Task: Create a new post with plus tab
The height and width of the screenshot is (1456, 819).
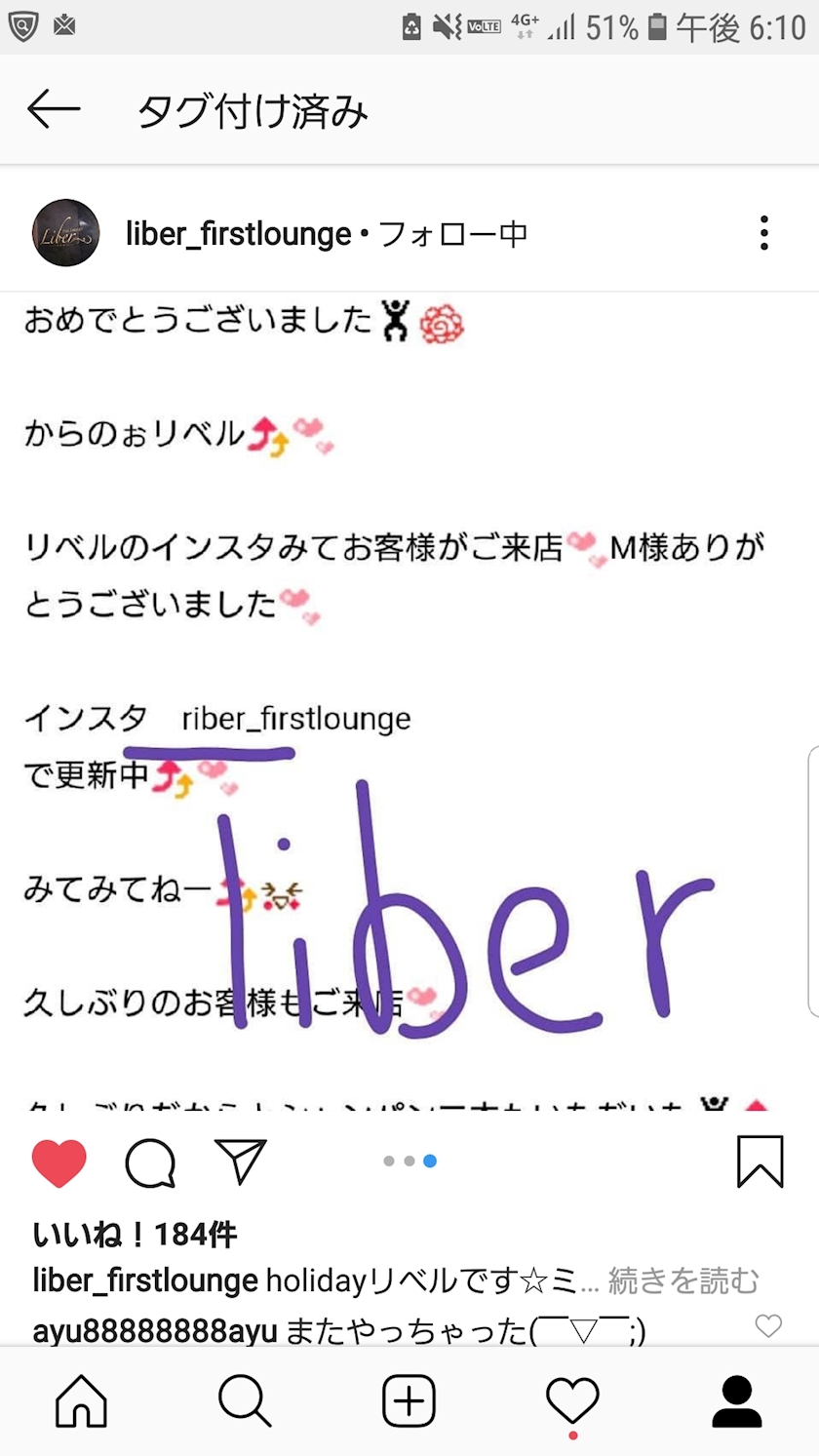Action: point(409,1402)
